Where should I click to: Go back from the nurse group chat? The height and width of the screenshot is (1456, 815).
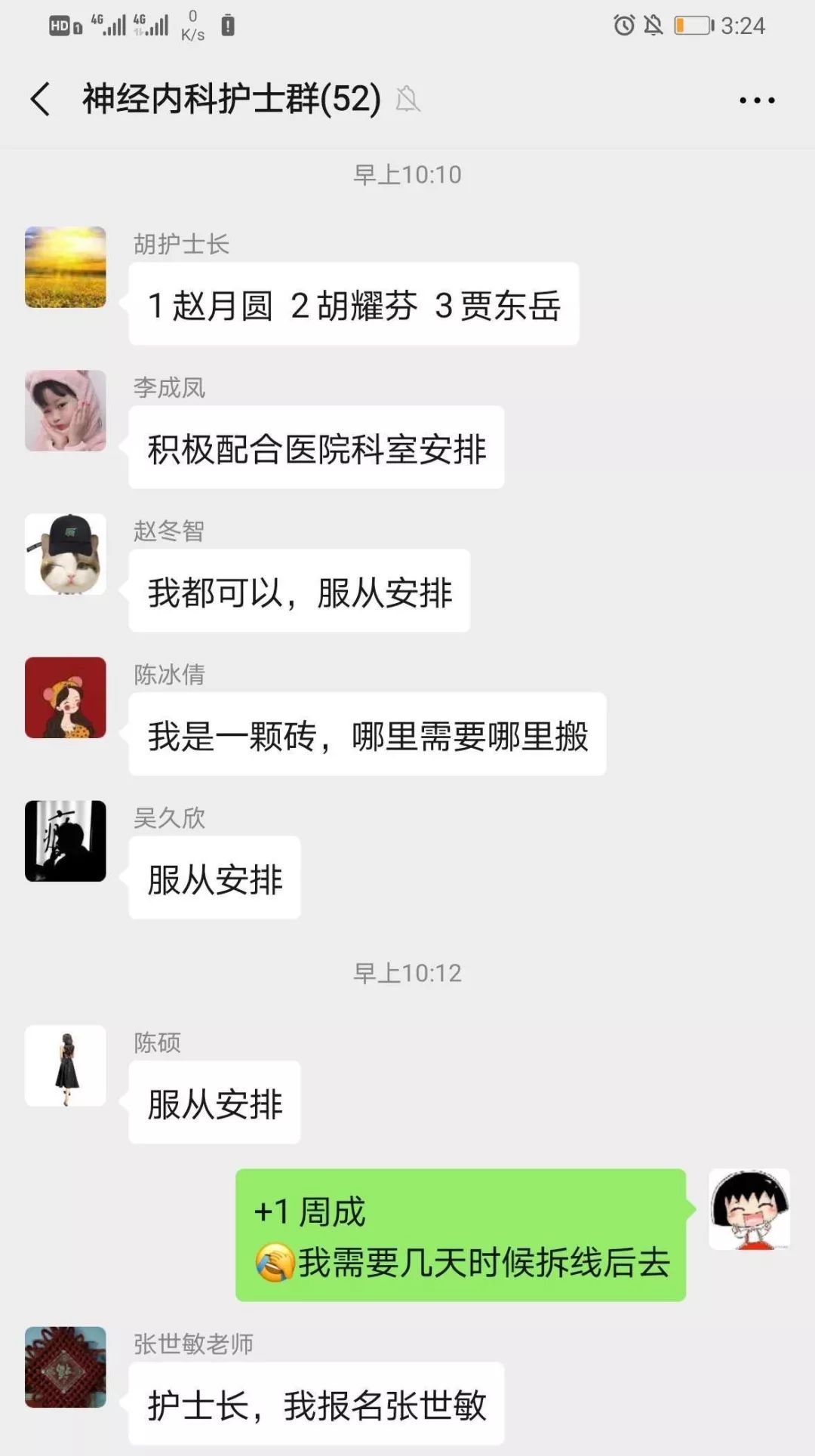pos(41,100)
